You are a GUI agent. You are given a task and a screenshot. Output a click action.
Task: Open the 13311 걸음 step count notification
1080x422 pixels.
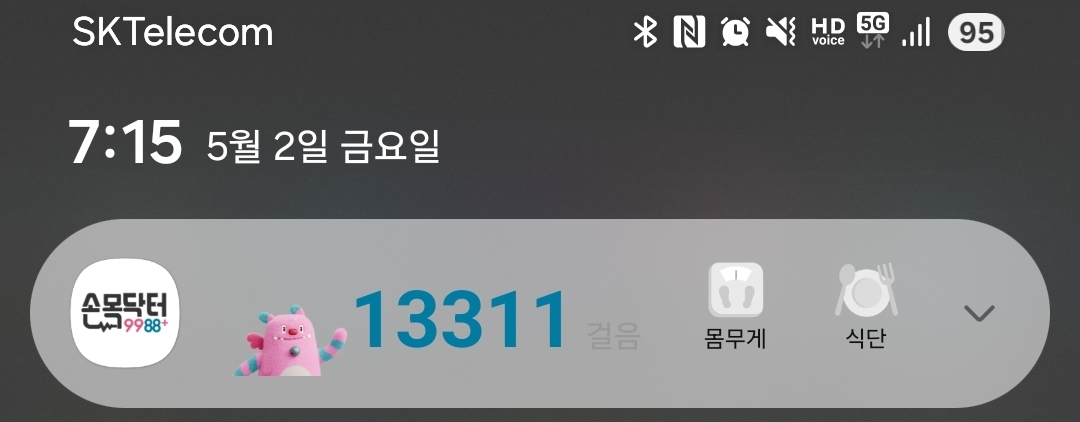pos(460,322)
